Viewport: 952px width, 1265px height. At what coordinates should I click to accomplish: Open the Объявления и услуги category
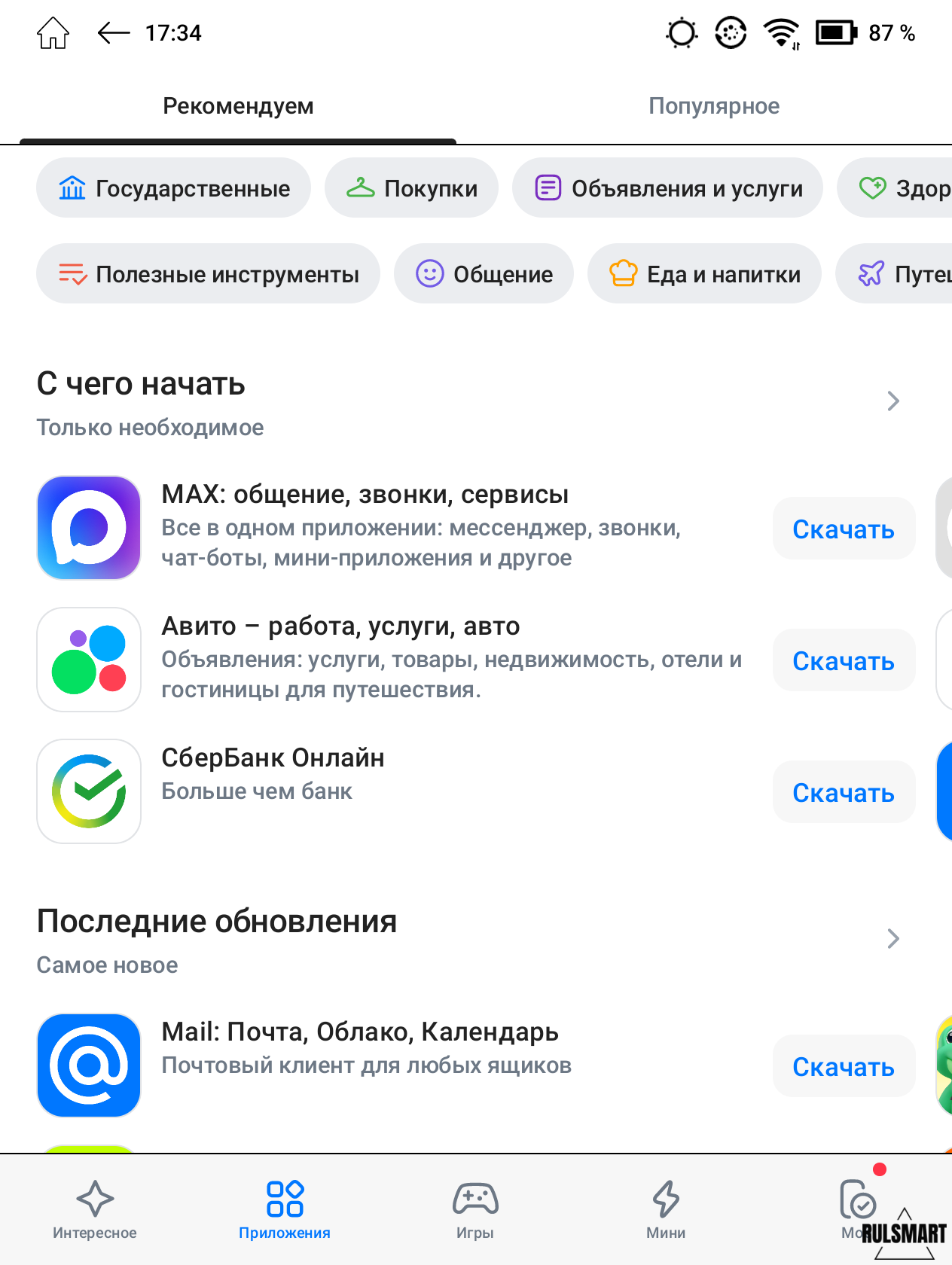tap(667, 188)
